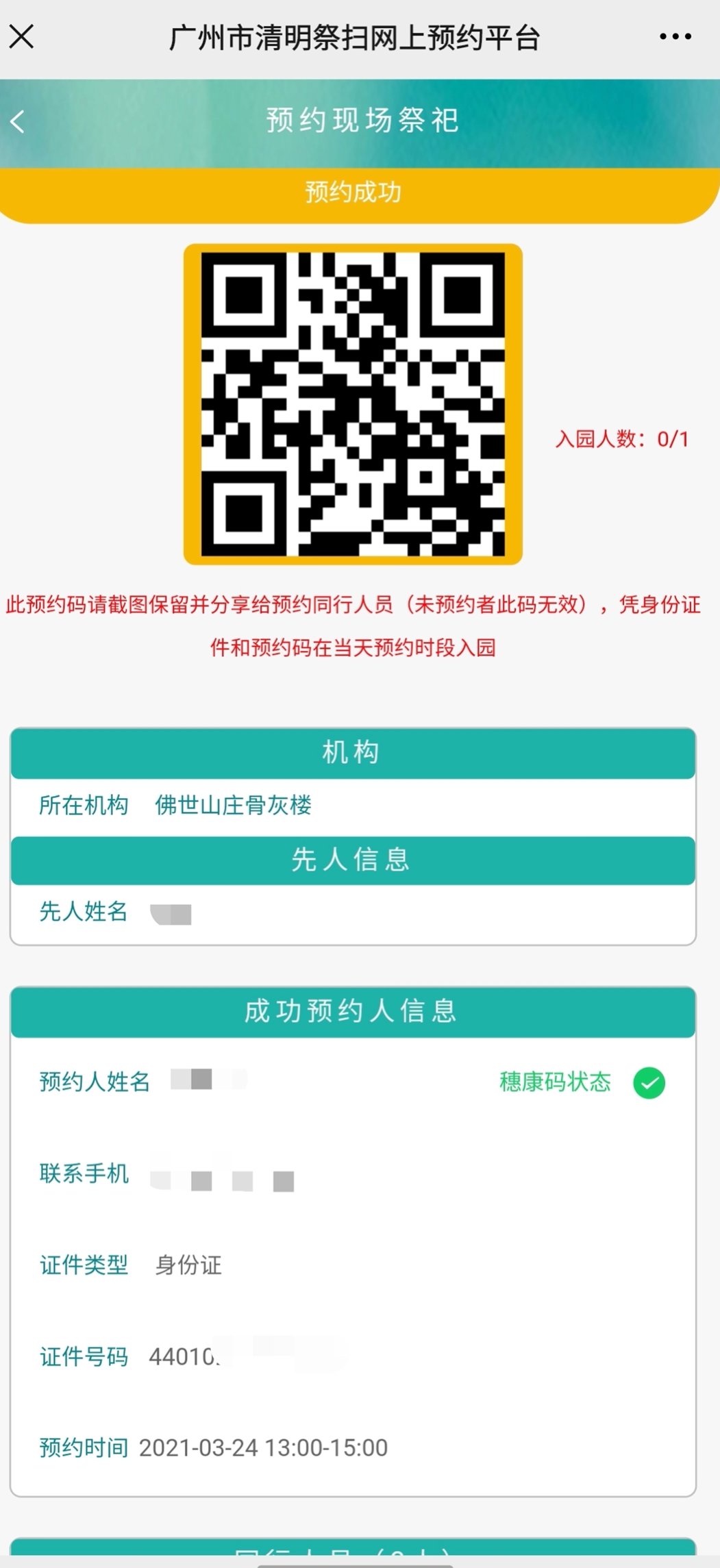The width and height of the screenshot is (720, 1568).
Task: Go back from 预约现场祭祀 page
Action: click(x=18, y=122)
